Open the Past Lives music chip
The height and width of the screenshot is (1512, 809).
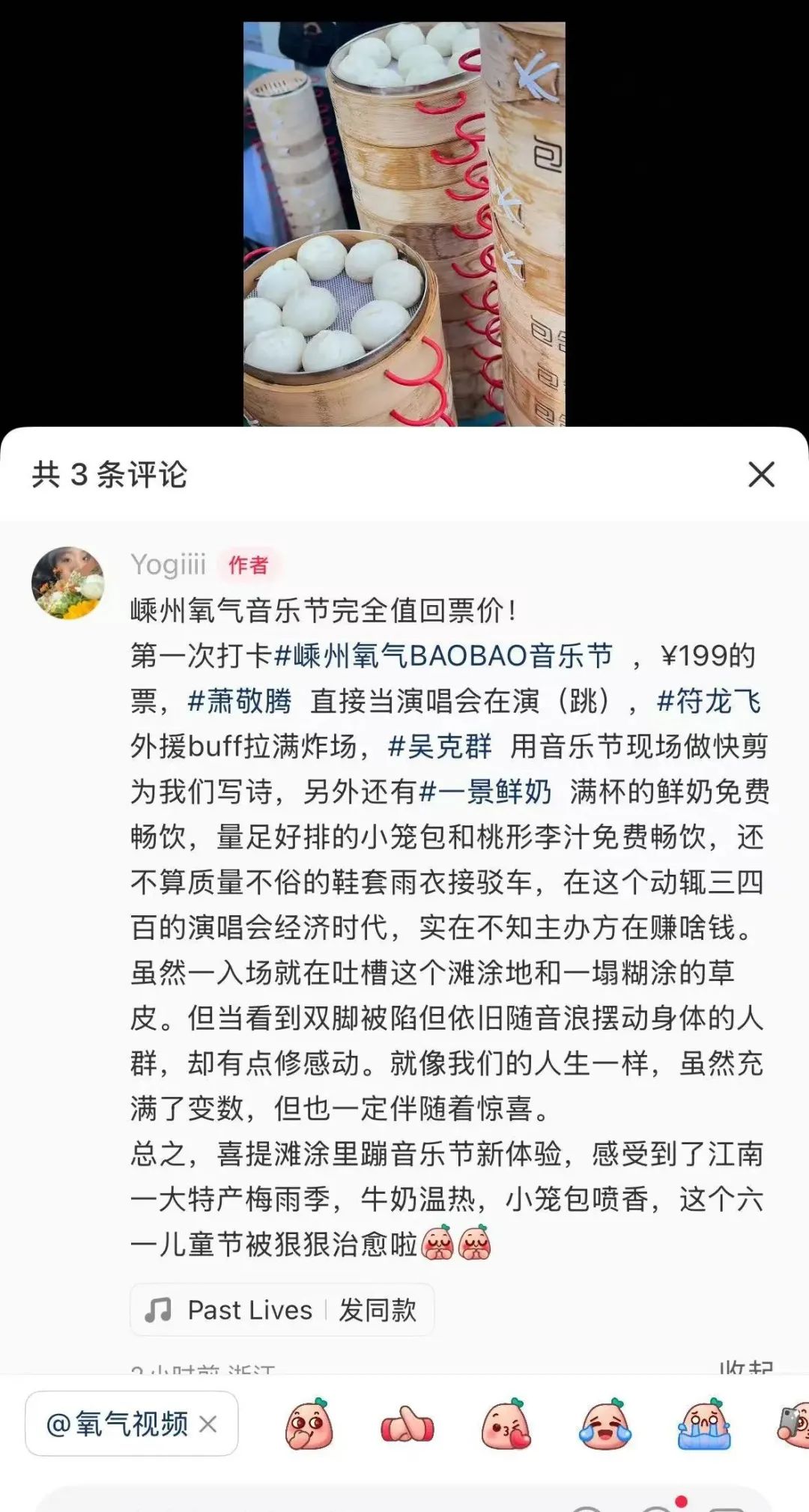(x=282, y=1310)
